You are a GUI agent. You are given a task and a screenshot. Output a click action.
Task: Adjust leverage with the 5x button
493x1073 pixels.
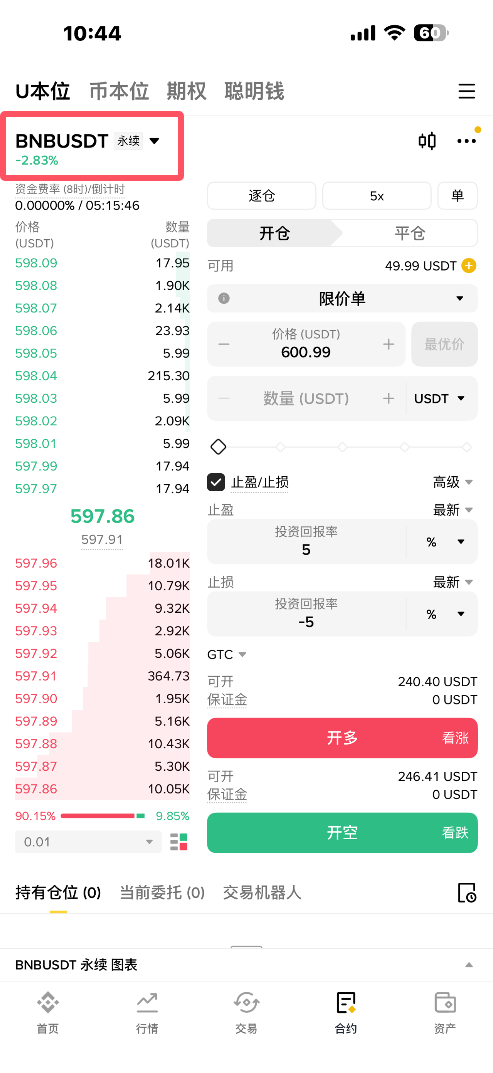point(377,196)
